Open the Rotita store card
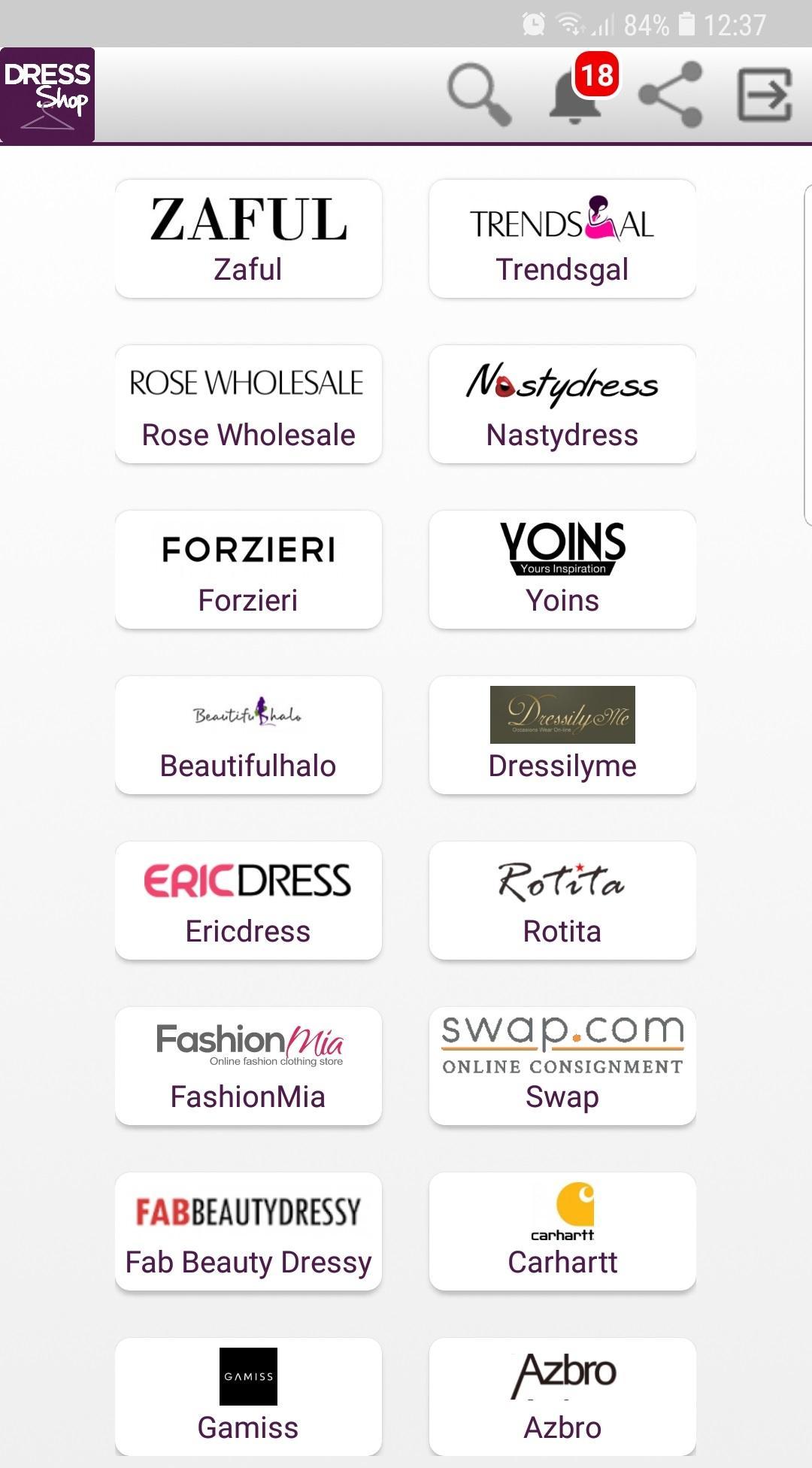Viewport: 812px width, 1468px height. 562,900
